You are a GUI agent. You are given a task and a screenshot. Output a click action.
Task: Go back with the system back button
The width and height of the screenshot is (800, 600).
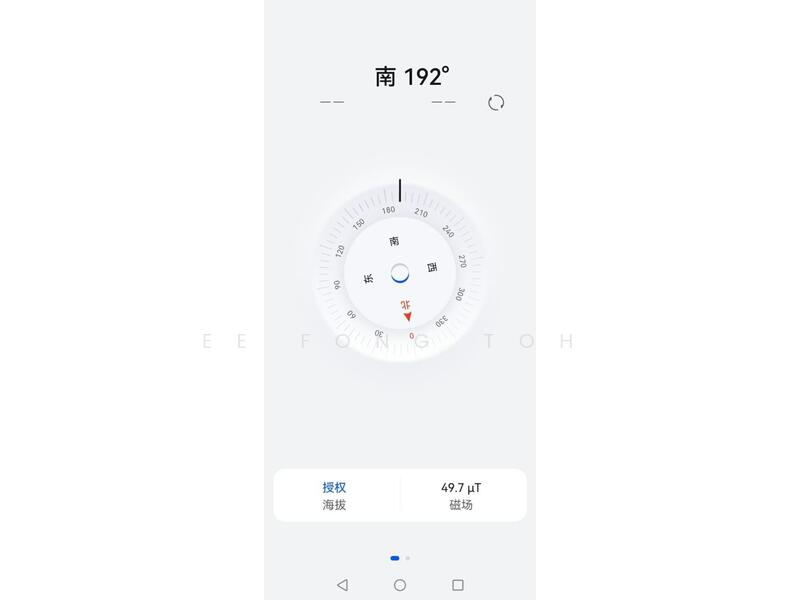coord(342,585)
